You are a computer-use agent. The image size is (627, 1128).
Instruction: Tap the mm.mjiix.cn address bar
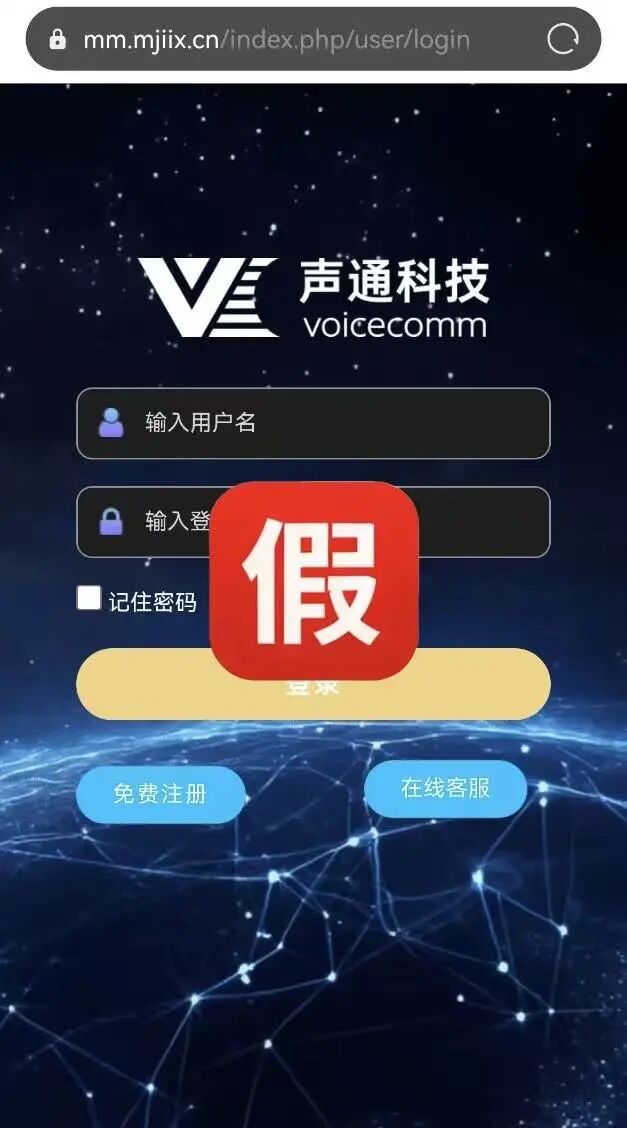coord(313,39)
